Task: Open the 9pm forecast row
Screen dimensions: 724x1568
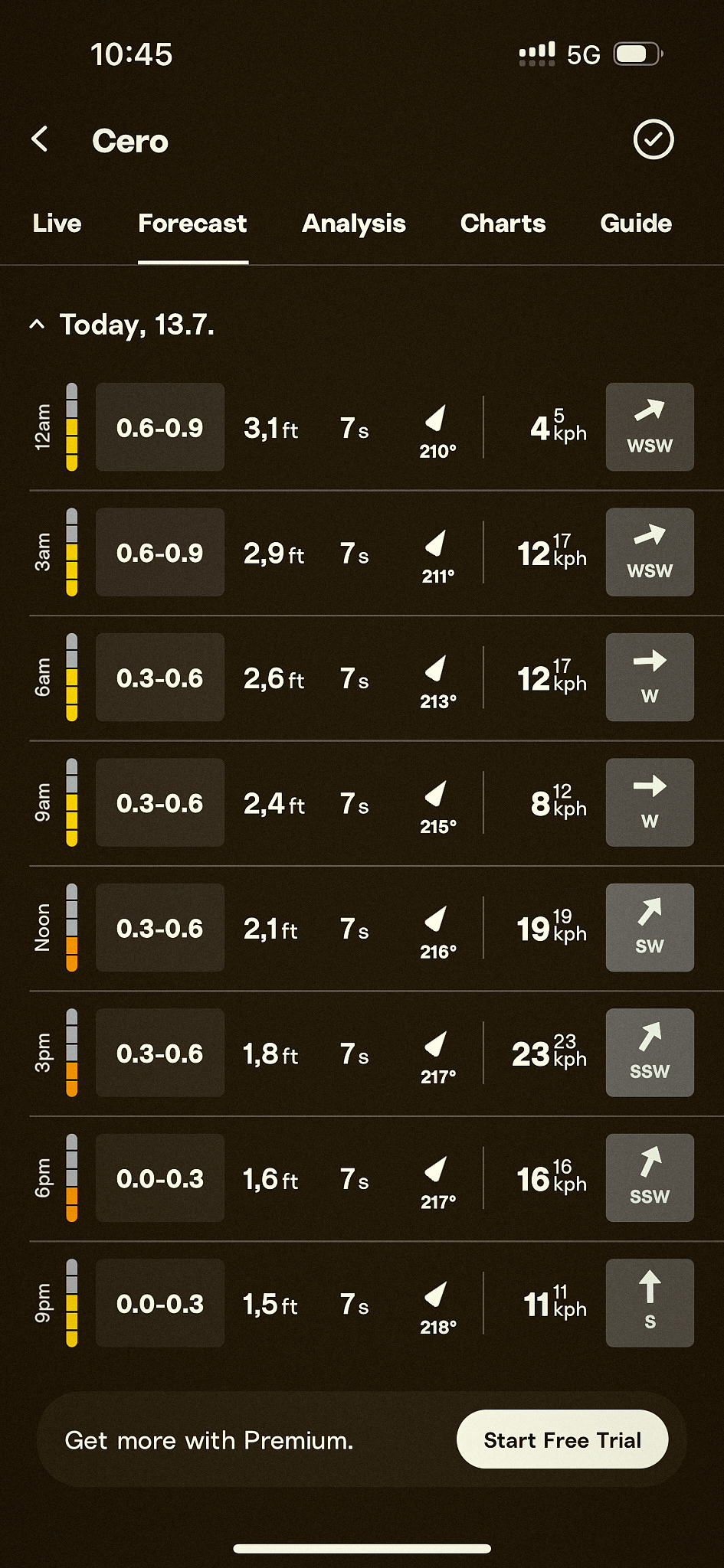Action: click(362, 1303)
